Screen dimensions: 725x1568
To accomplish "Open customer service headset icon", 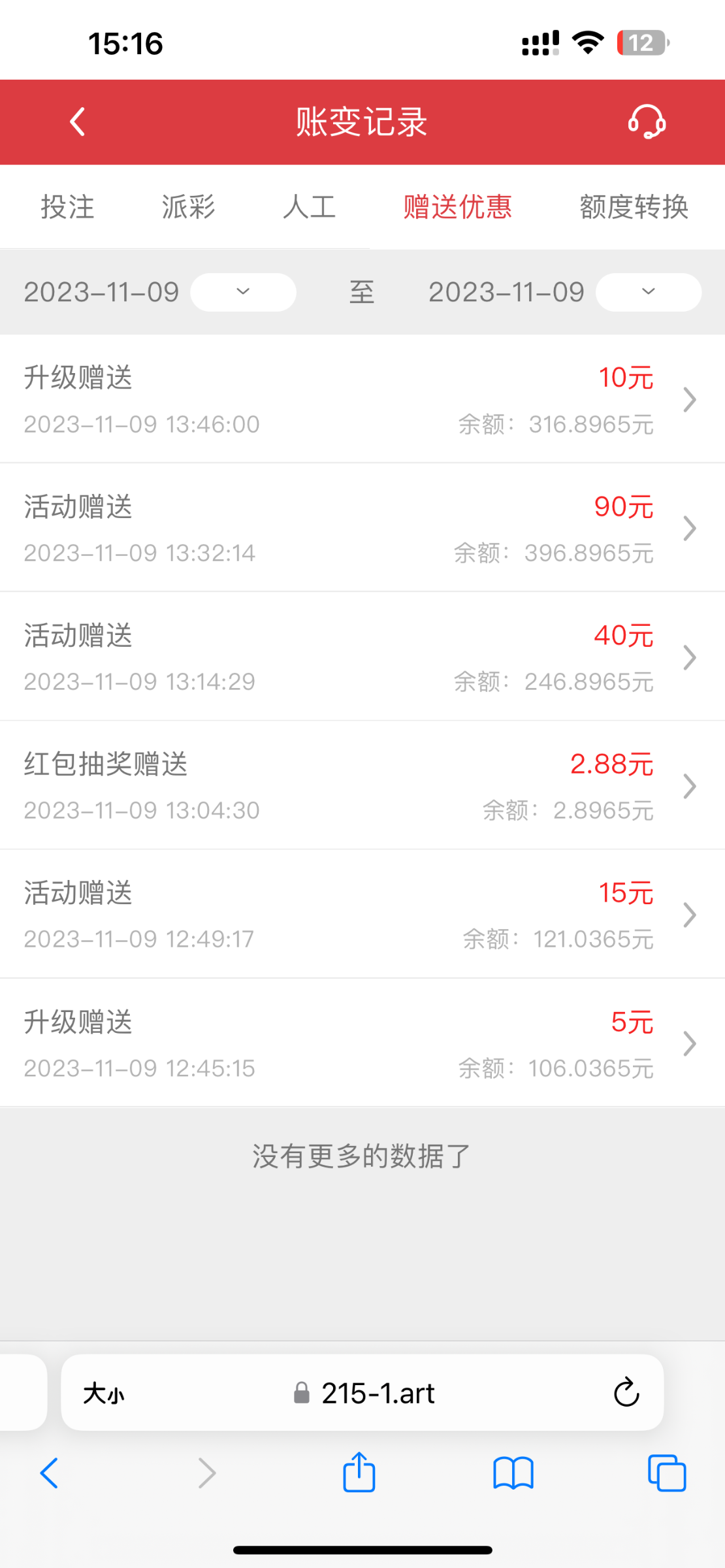I will coord(647,122).
